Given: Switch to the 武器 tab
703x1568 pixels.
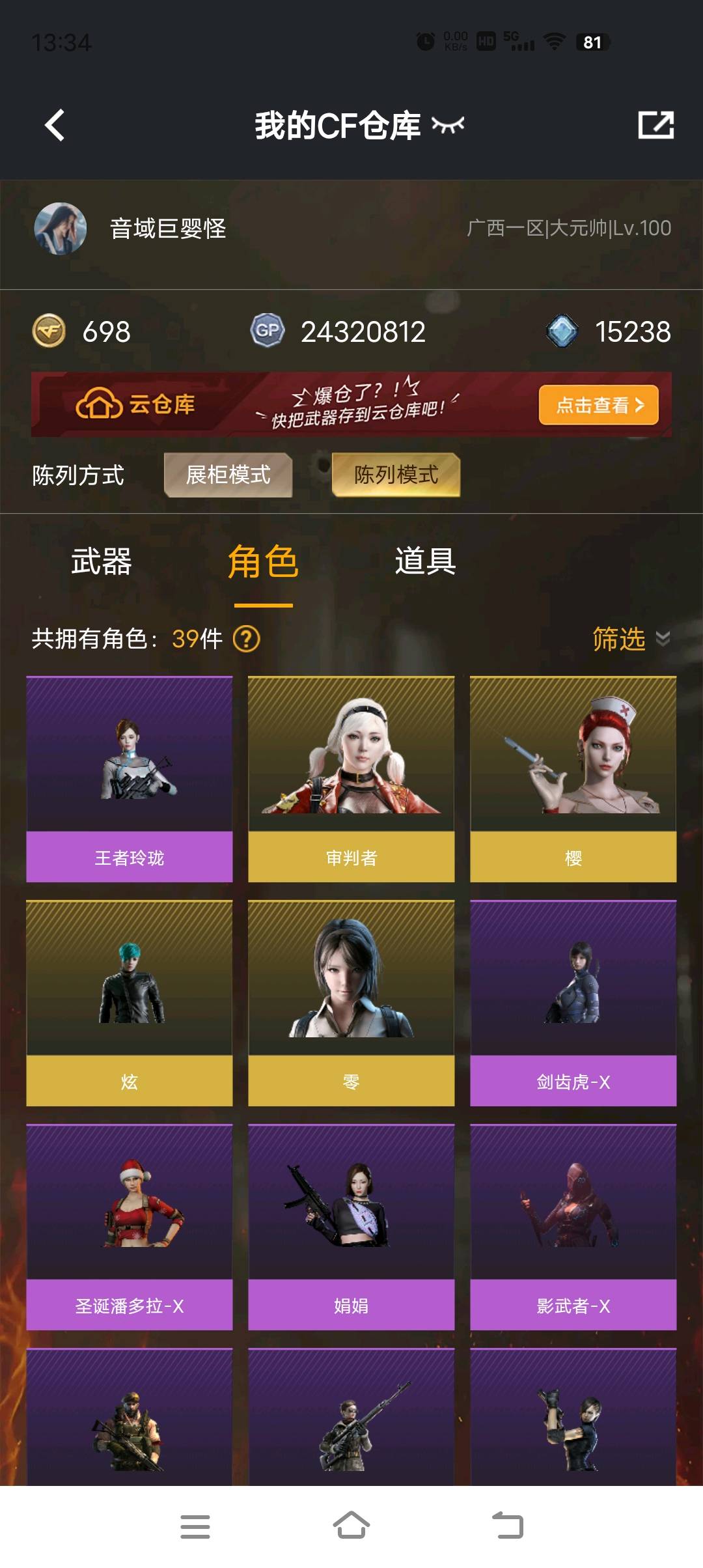Looking at the screenshot, I should click(102, 561).
